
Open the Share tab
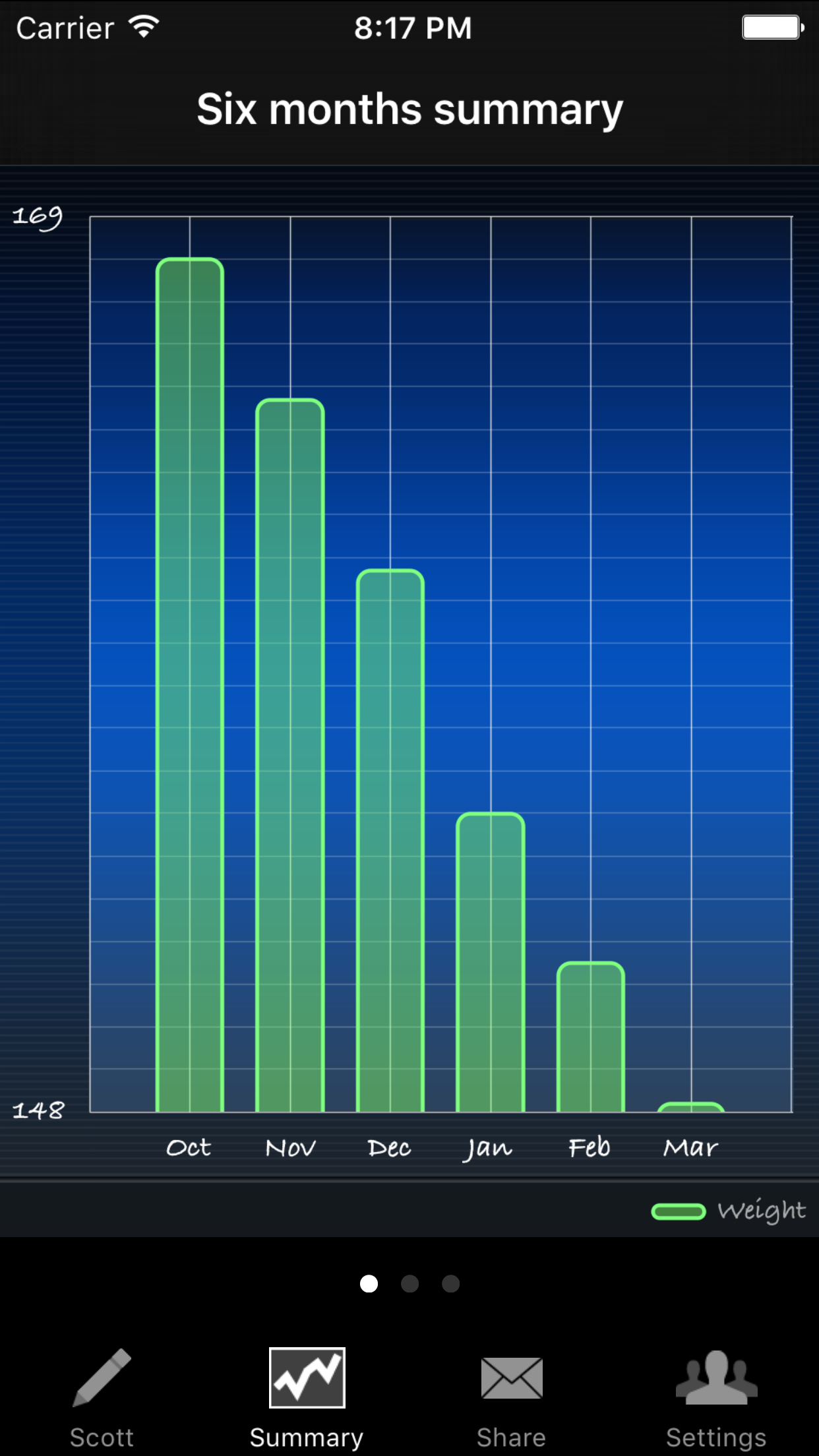point(512,1397)
